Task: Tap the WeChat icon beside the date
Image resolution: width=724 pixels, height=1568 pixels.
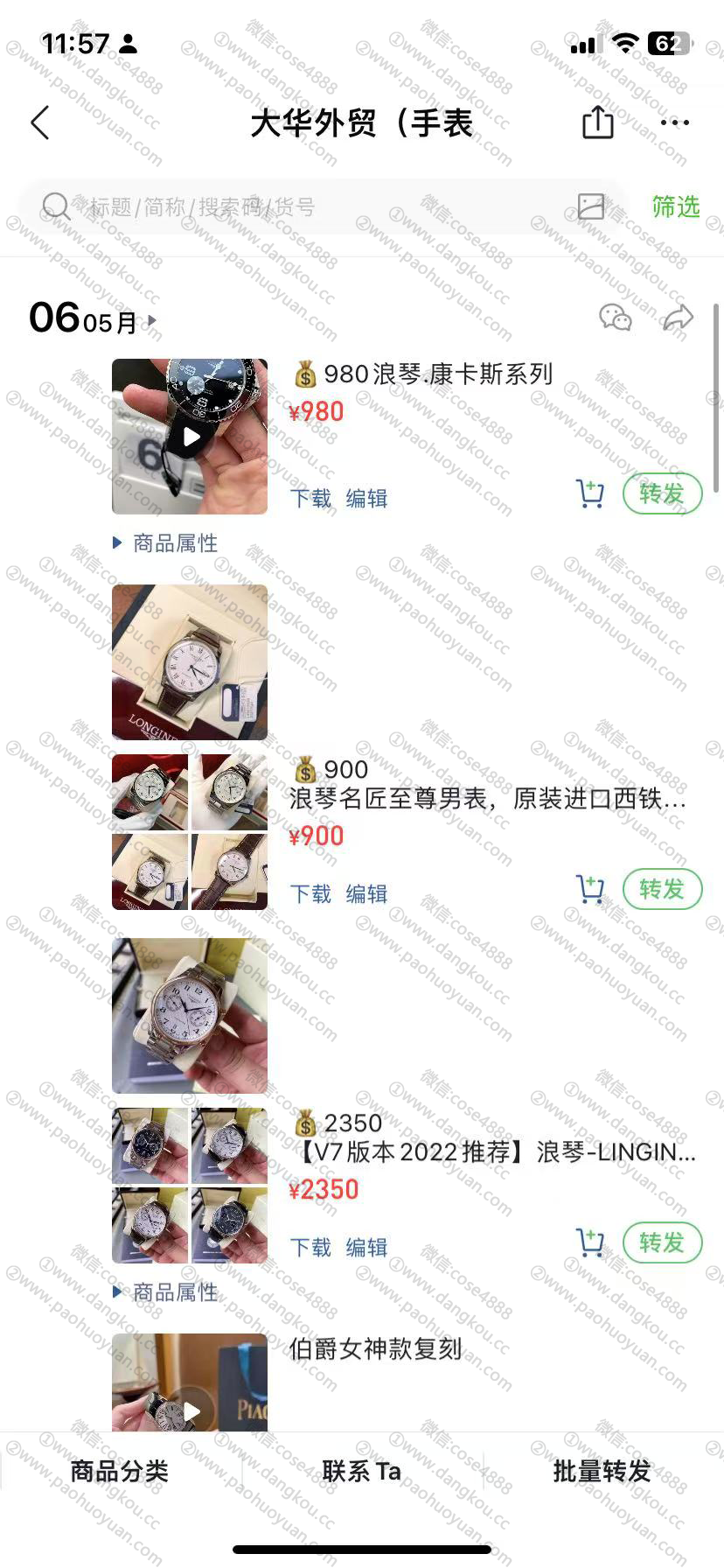Action: (616, 318)
